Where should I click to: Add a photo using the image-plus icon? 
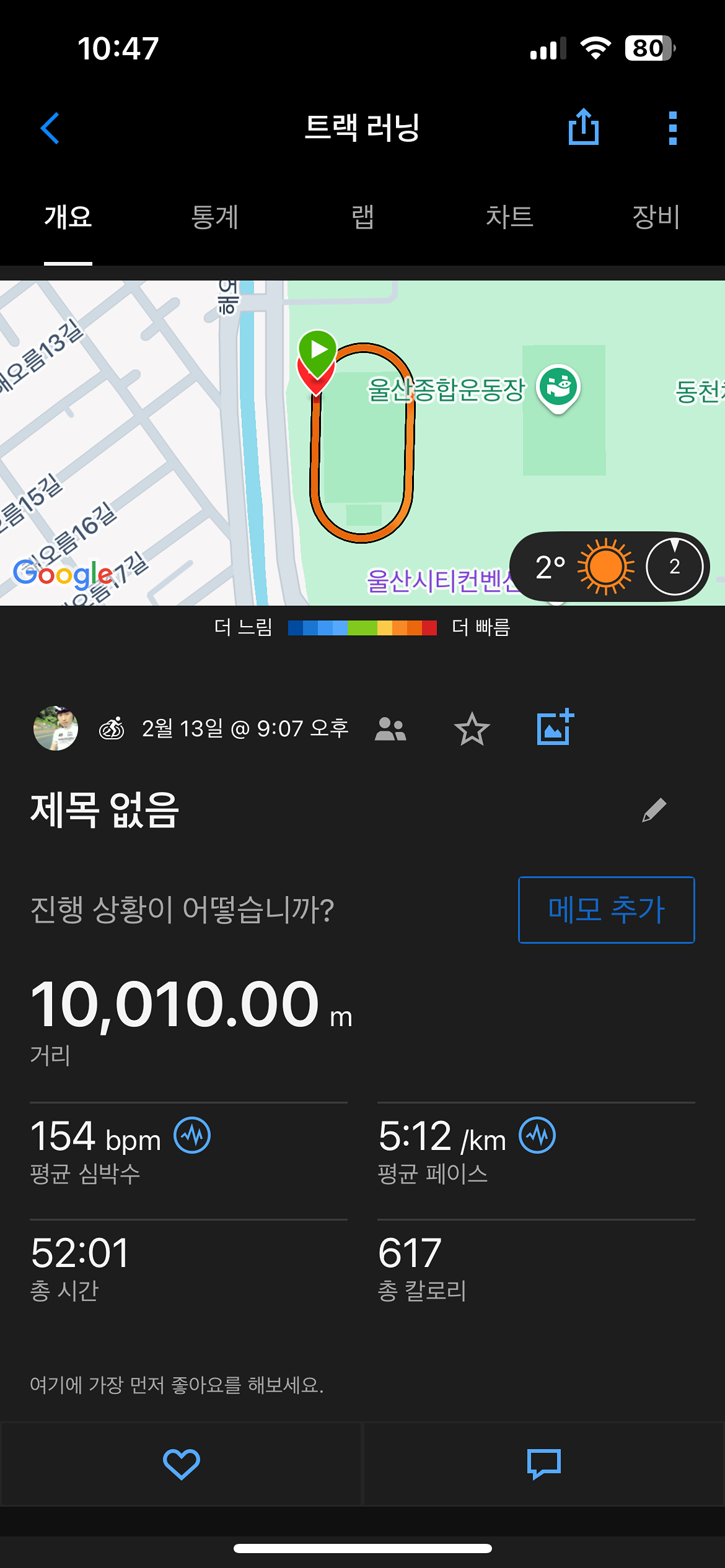(x=555, y=729)
